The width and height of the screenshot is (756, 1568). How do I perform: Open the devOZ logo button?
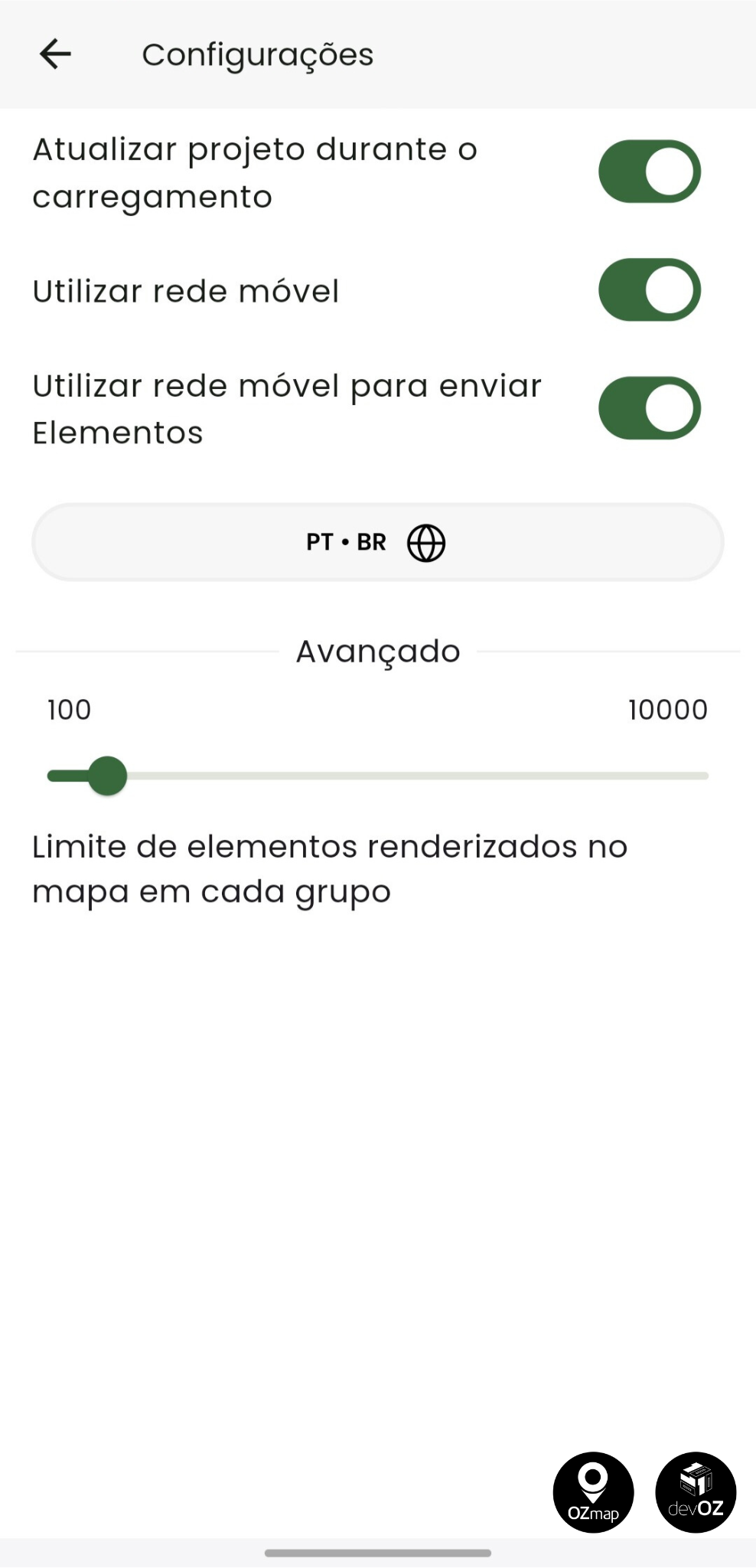696,1492
